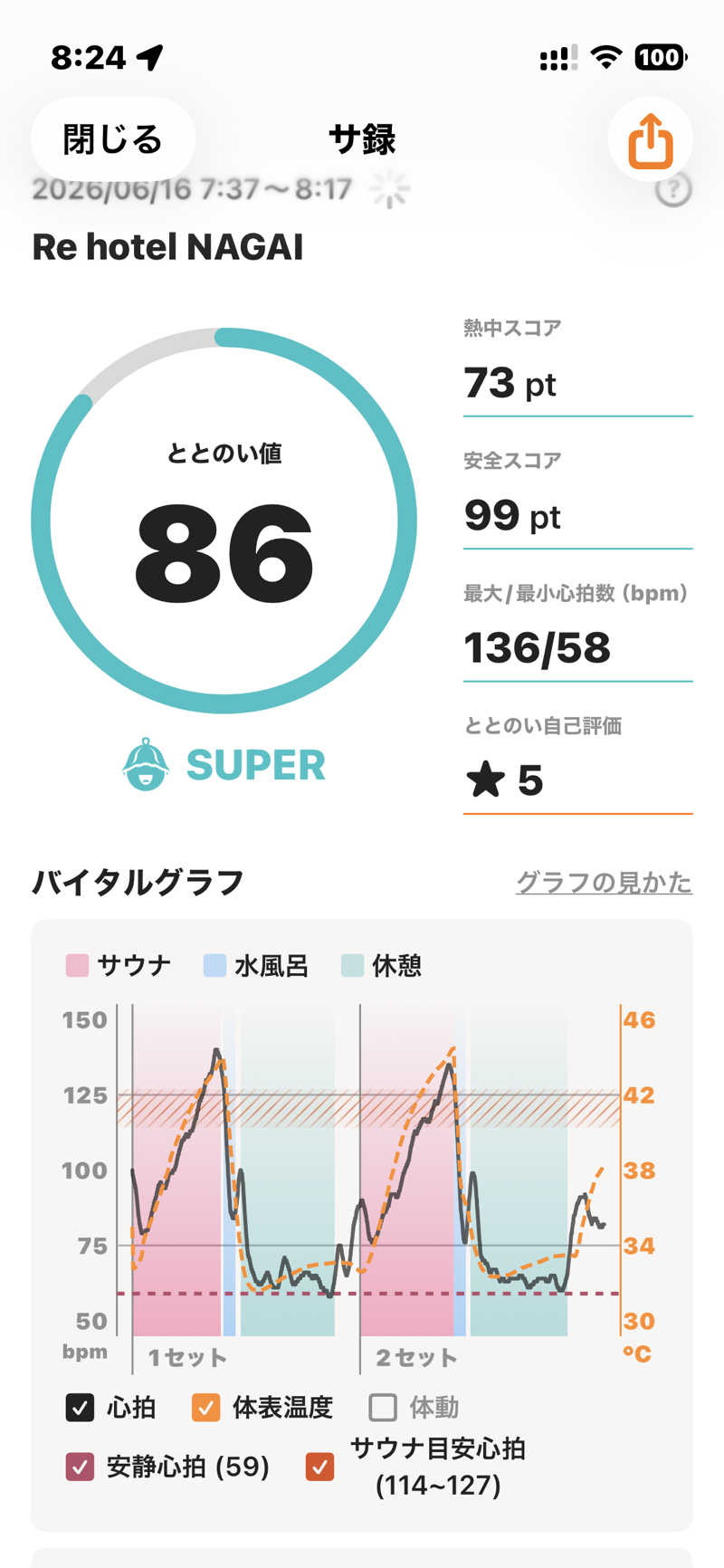Uncheck the 体表温度 checkbox
The image size is (724, 1568).
[x=206, y=1408]
